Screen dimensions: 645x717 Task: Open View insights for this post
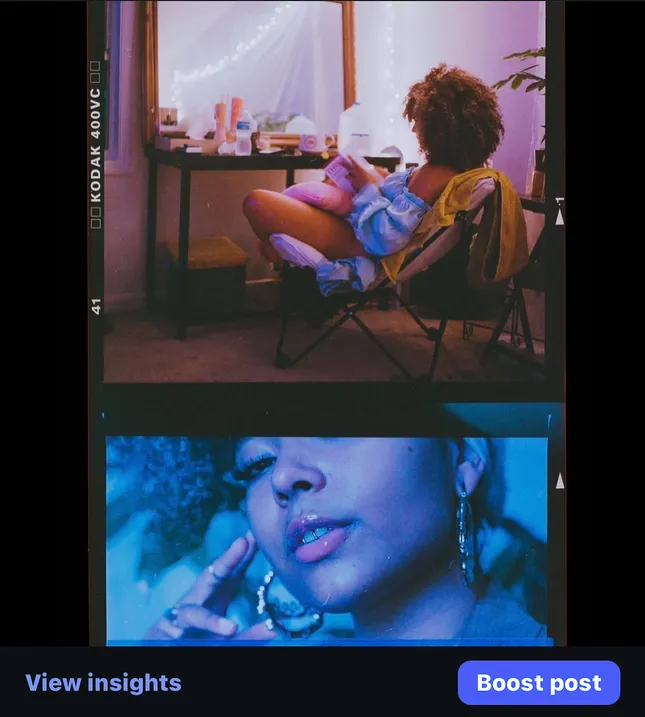pos(103,683)
